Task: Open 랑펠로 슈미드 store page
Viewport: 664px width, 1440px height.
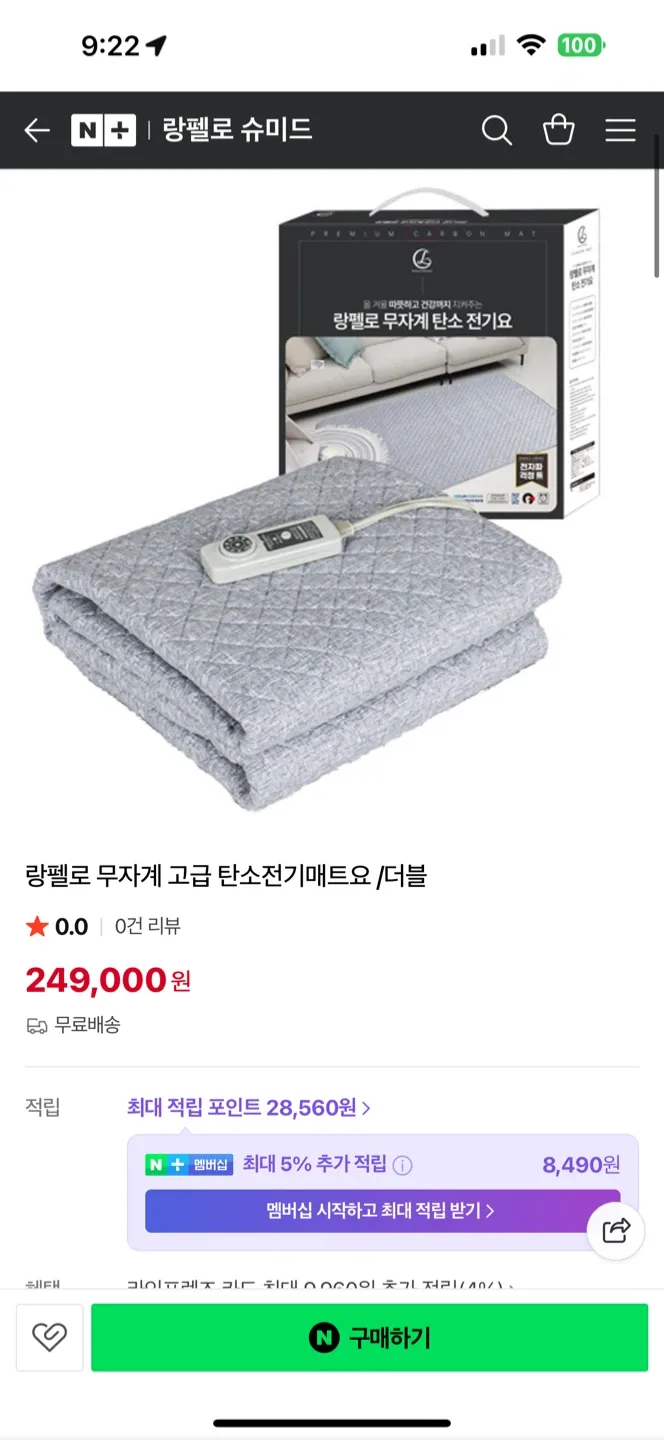Action: [x=237, y=131]
